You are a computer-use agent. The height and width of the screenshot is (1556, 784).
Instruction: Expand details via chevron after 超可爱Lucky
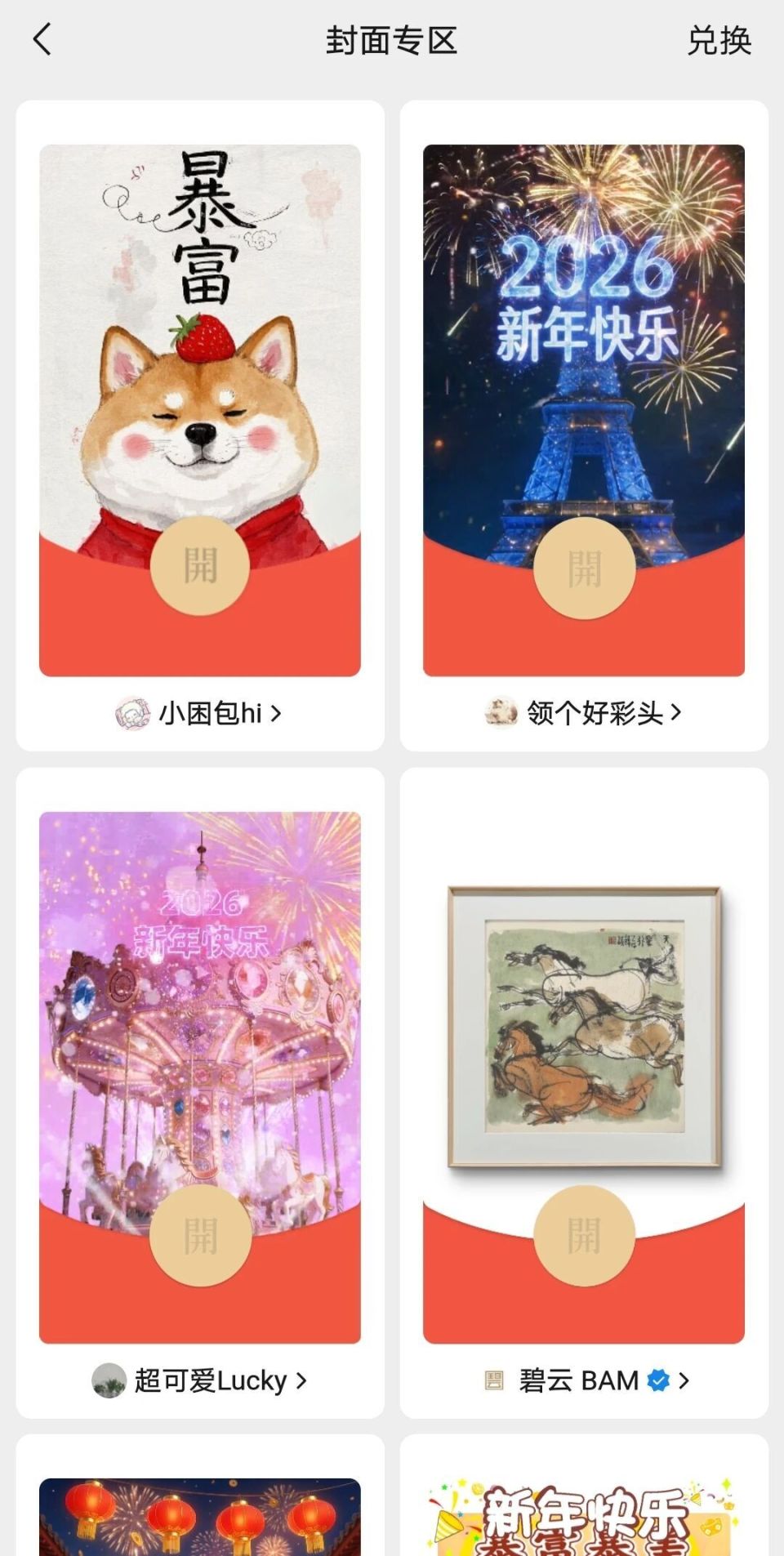tap(301, 1380)
